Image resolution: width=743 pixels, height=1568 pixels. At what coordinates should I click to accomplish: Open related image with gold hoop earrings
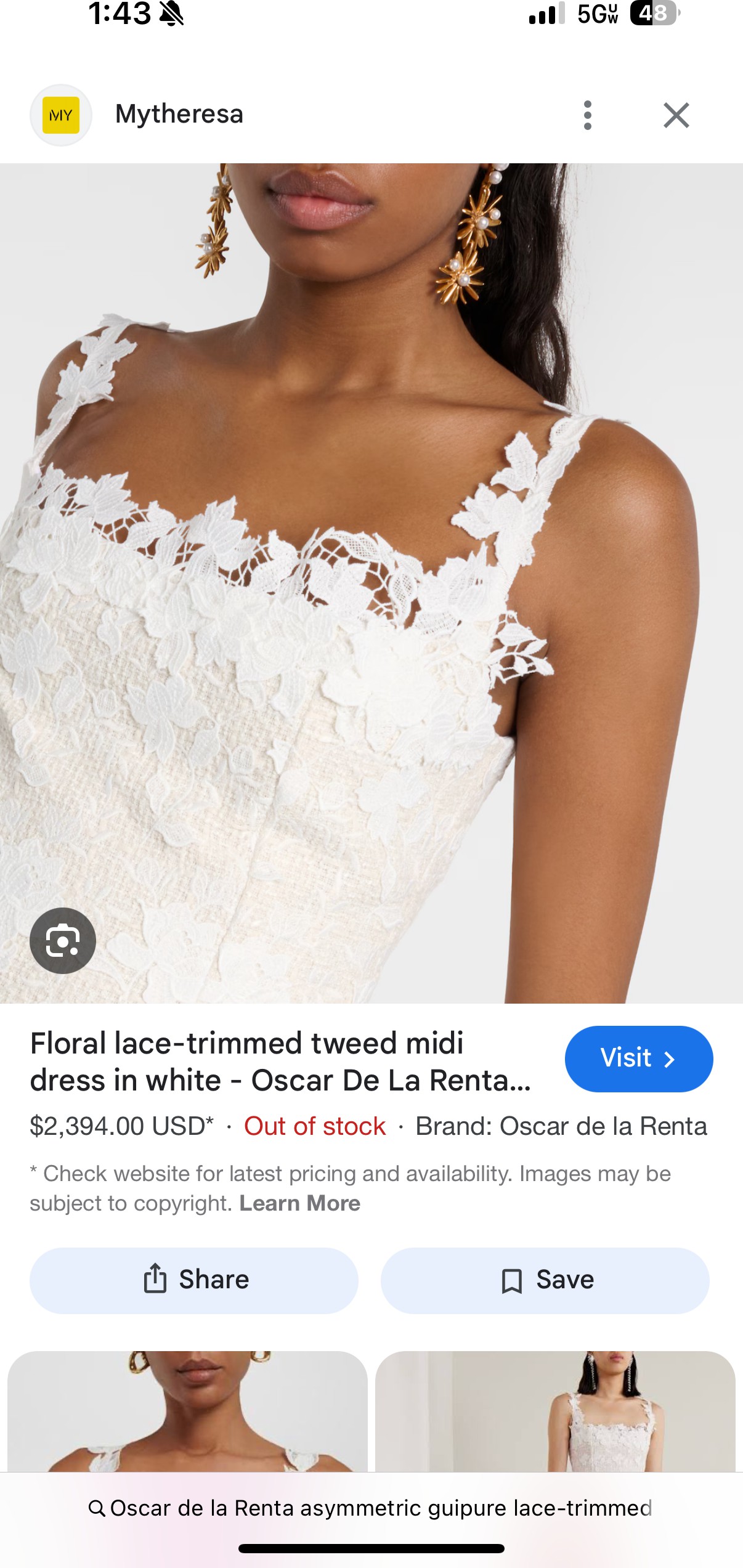click(x=187, y=1411)
